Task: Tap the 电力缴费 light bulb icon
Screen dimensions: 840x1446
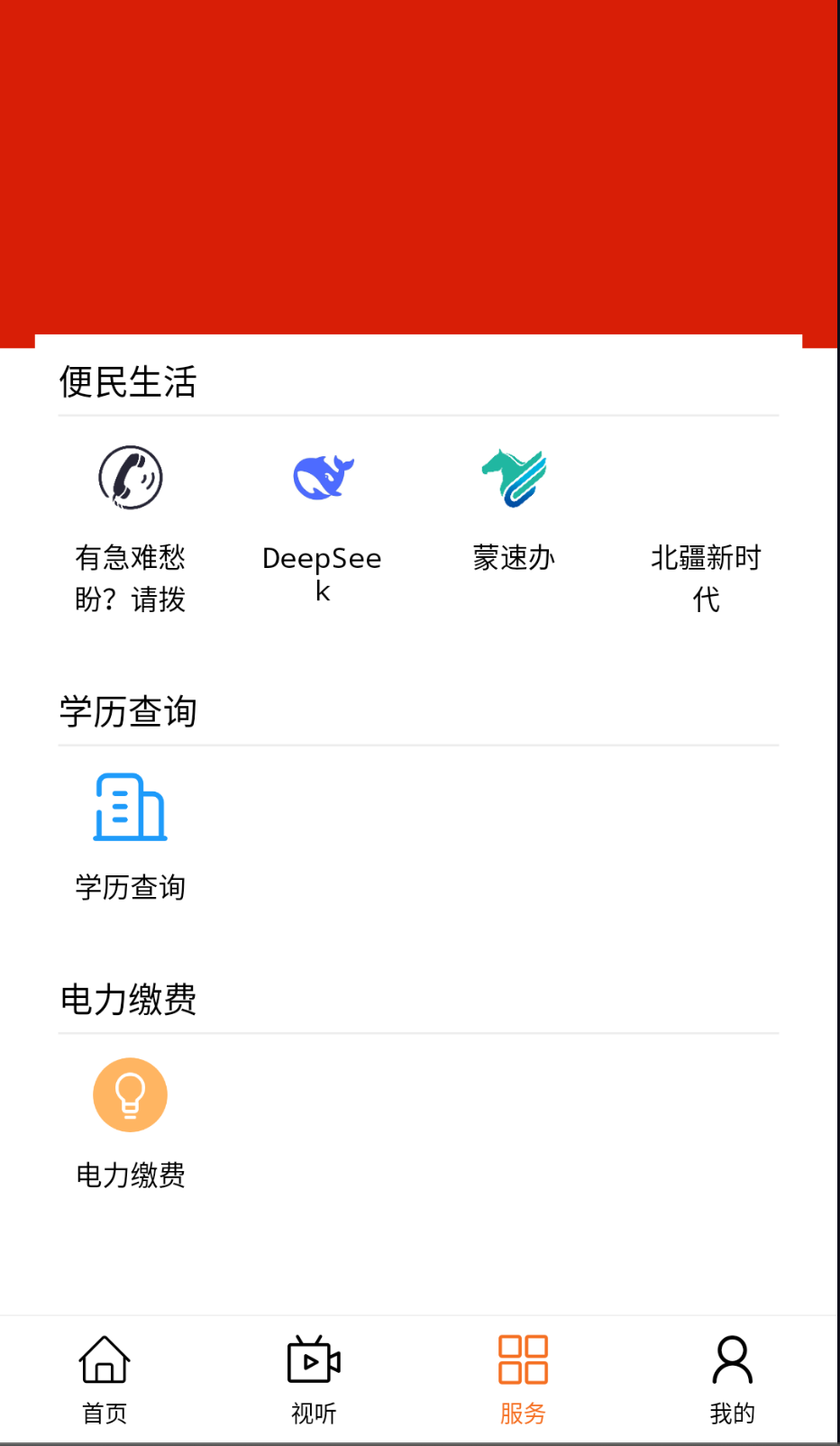Action: (x=130, y=1094)
